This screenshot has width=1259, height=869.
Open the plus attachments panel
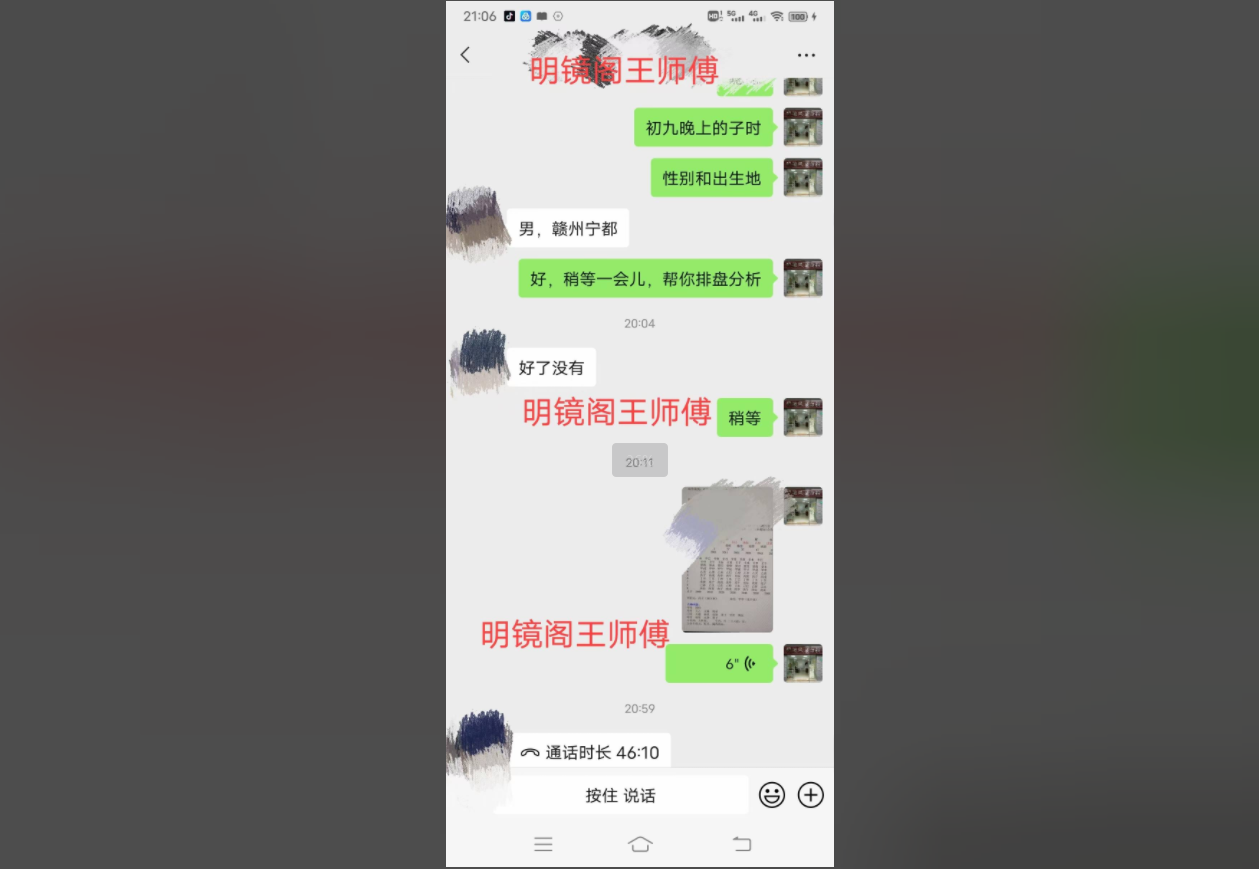(x=810, y=795)
